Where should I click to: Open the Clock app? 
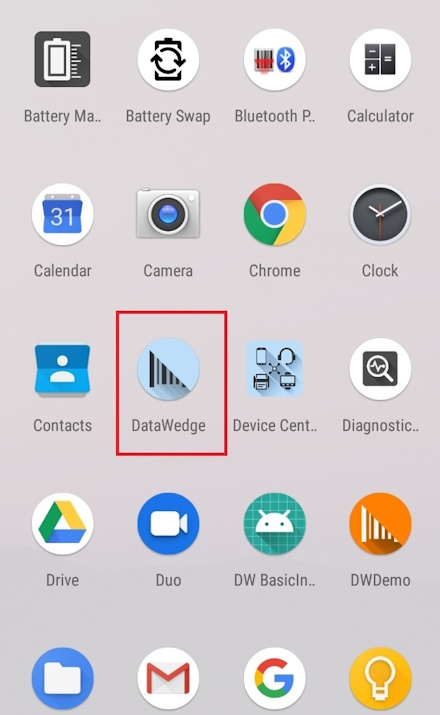[x=380, y=214]
